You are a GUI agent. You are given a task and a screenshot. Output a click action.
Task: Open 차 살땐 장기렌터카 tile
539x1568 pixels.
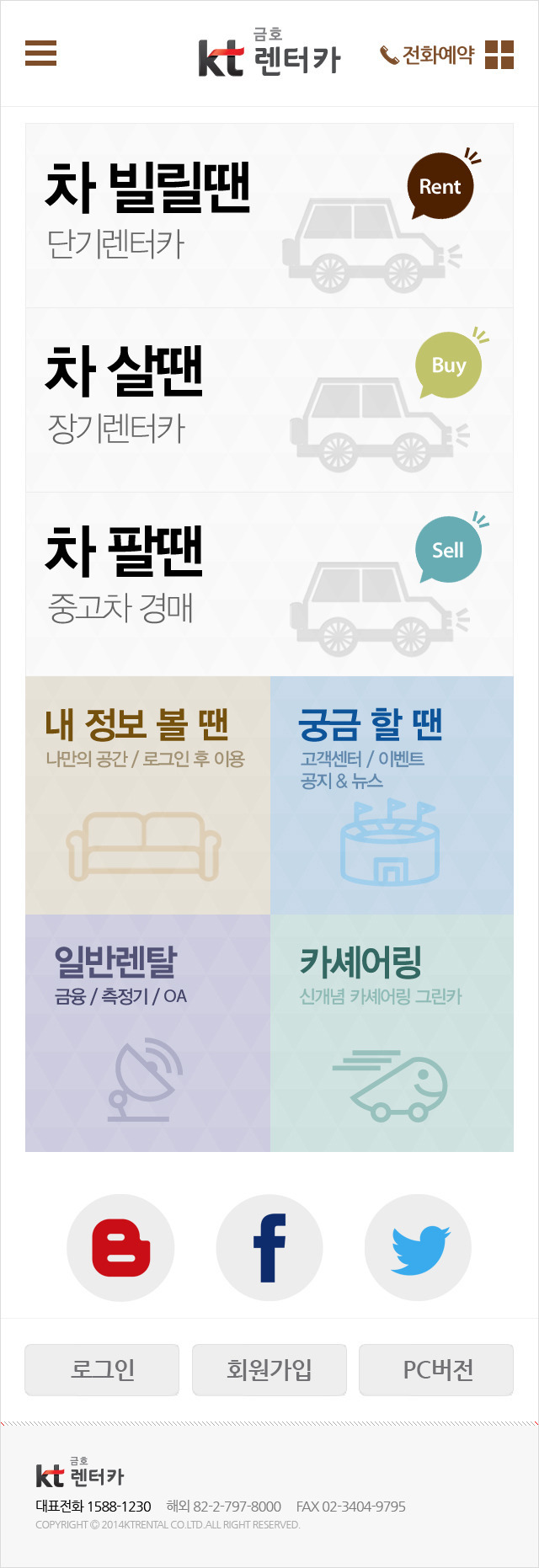click(x=269, y=400)
